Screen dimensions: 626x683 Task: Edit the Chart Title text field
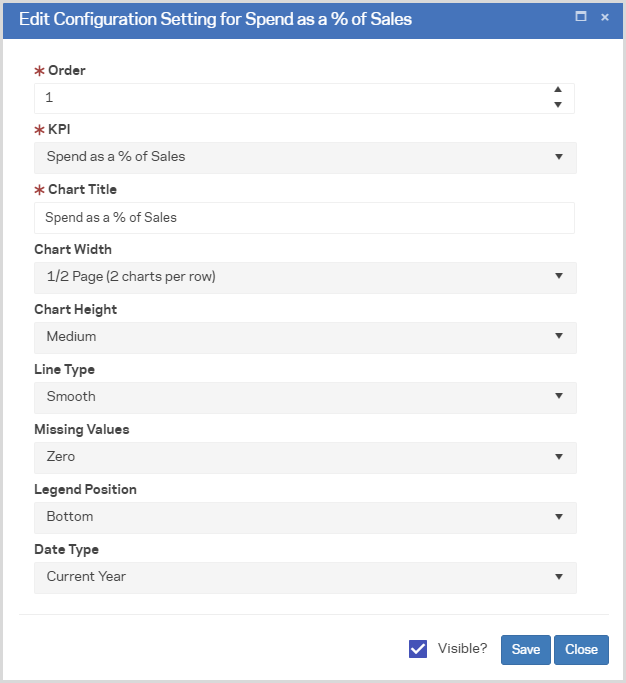[305, 217]
